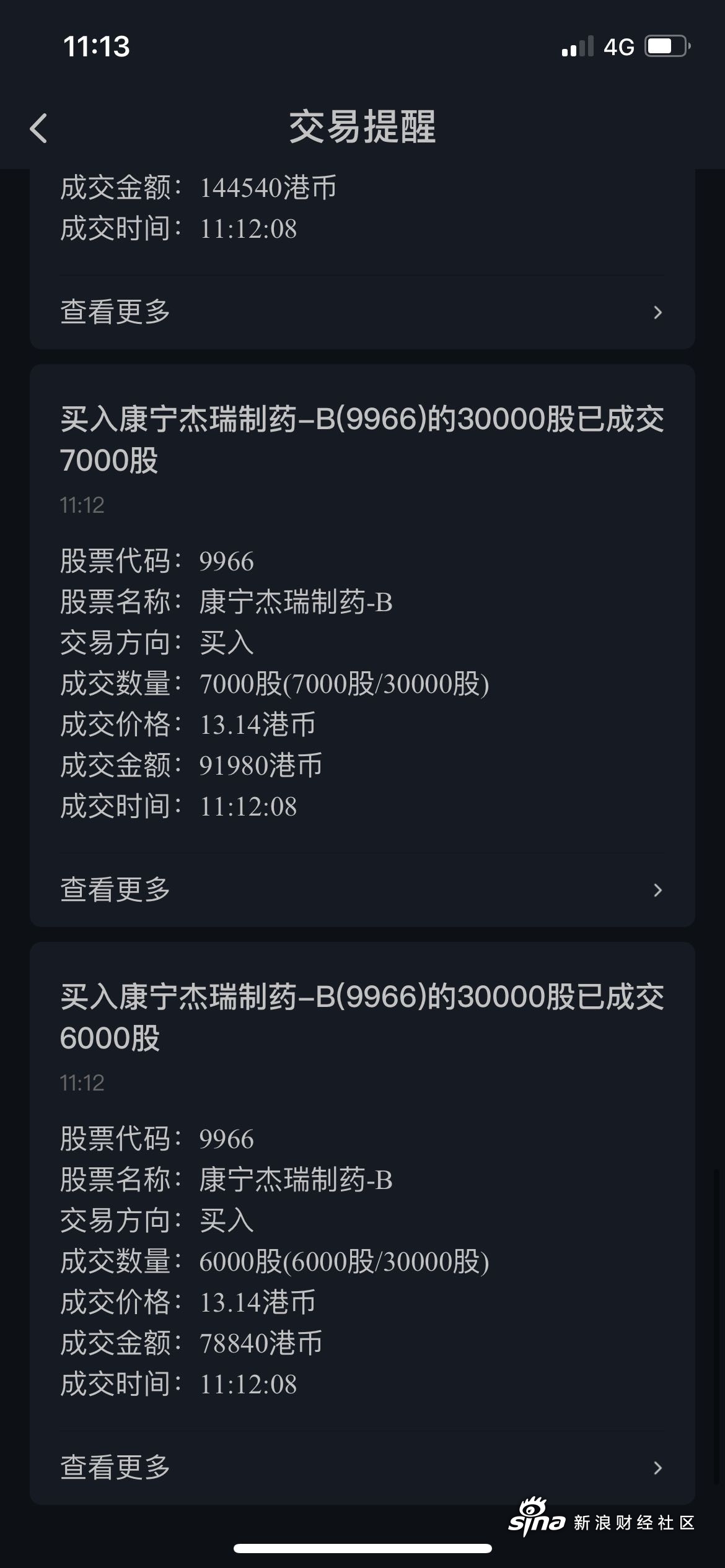725x1568 pixels.
Task: Open 查看更多 for the 6000股 trade
Action: click(362, 1467)
